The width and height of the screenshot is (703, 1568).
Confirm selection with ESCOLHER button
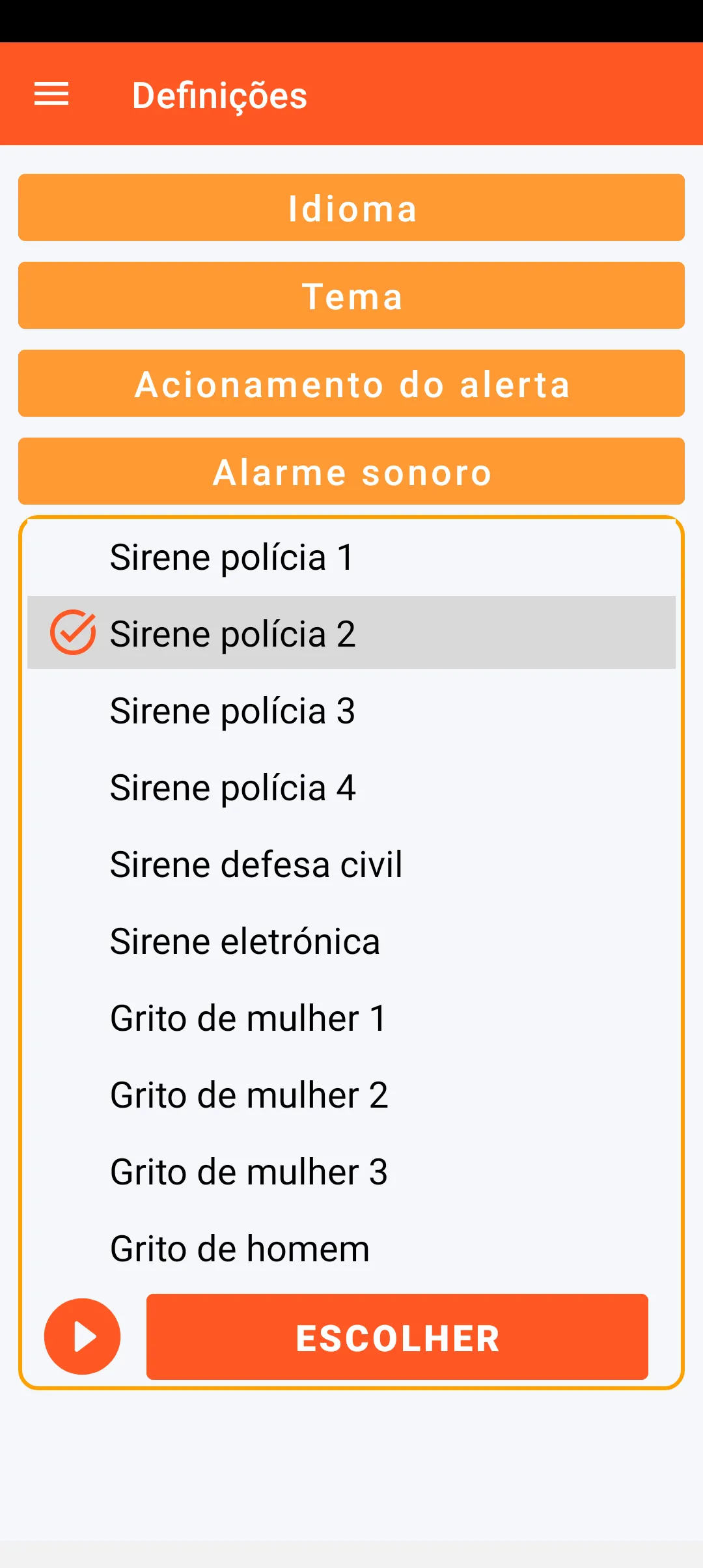pyautogui.click(x=397, y=1337)
